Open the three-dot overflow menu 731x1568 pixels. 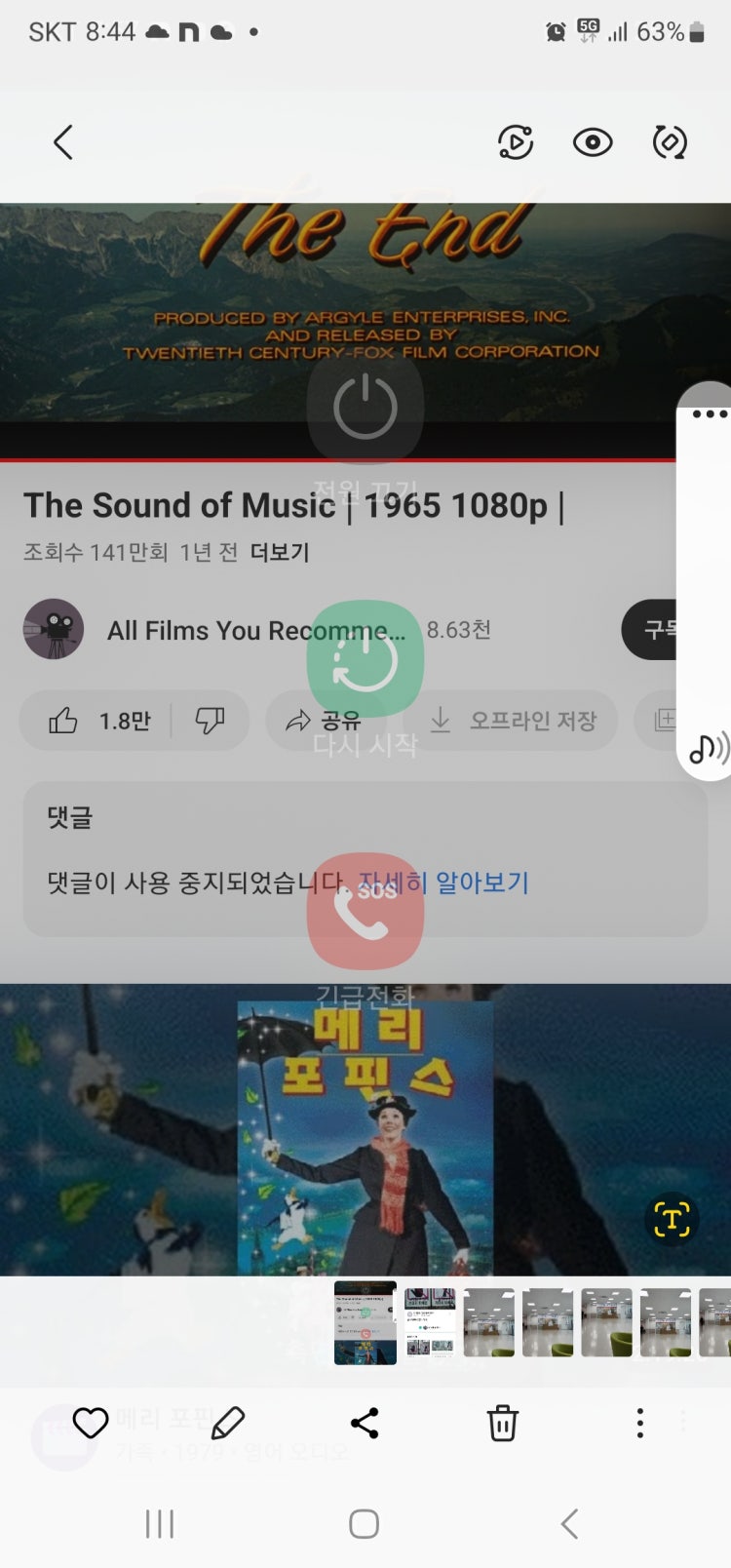pos(639,1423)
